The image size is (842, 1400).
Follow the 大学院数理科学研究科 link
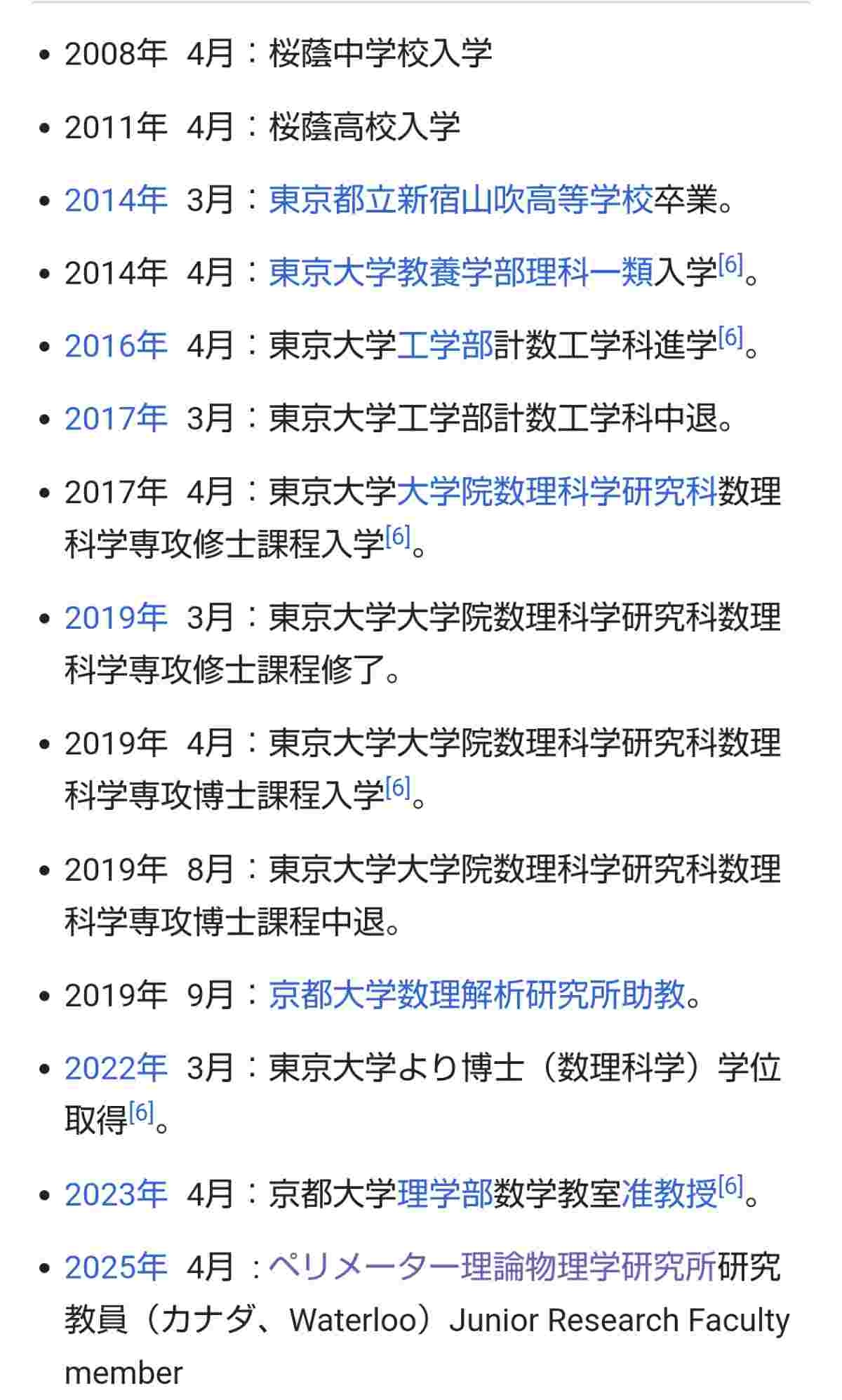point(556,491)
